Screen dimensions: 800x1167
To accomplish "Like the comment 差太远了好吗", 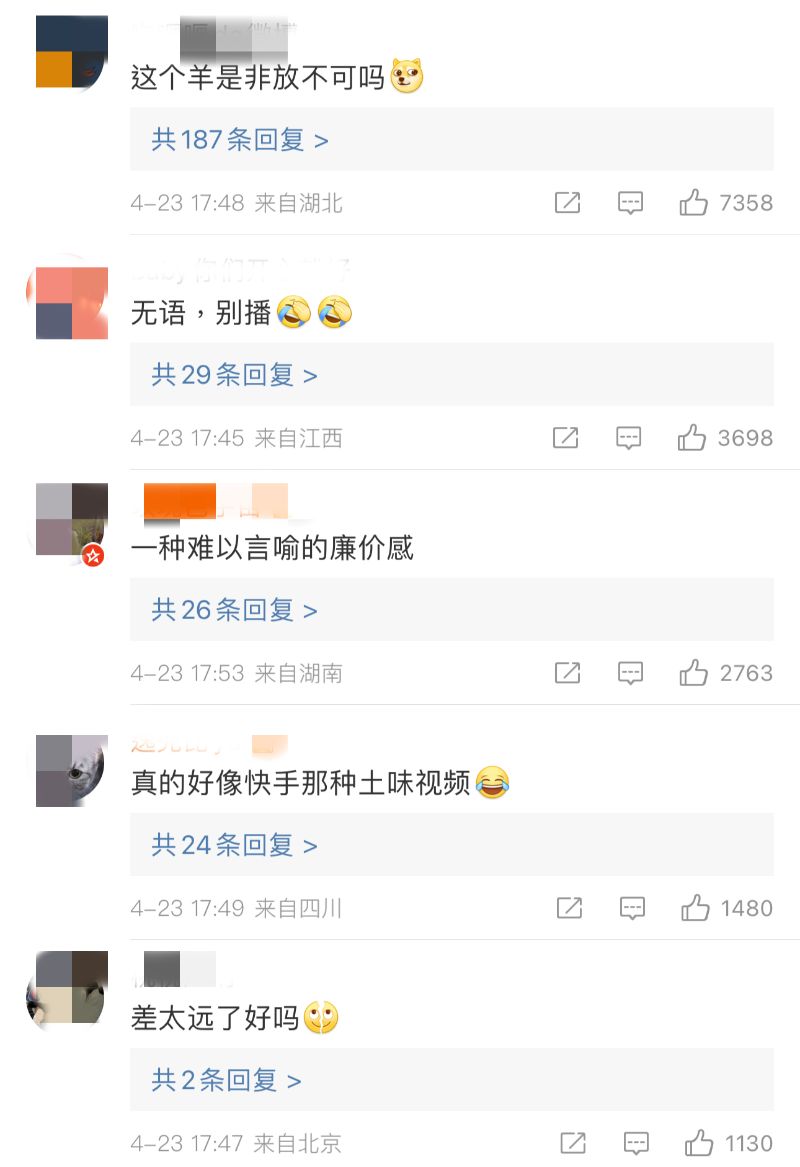I will 698,1143.
